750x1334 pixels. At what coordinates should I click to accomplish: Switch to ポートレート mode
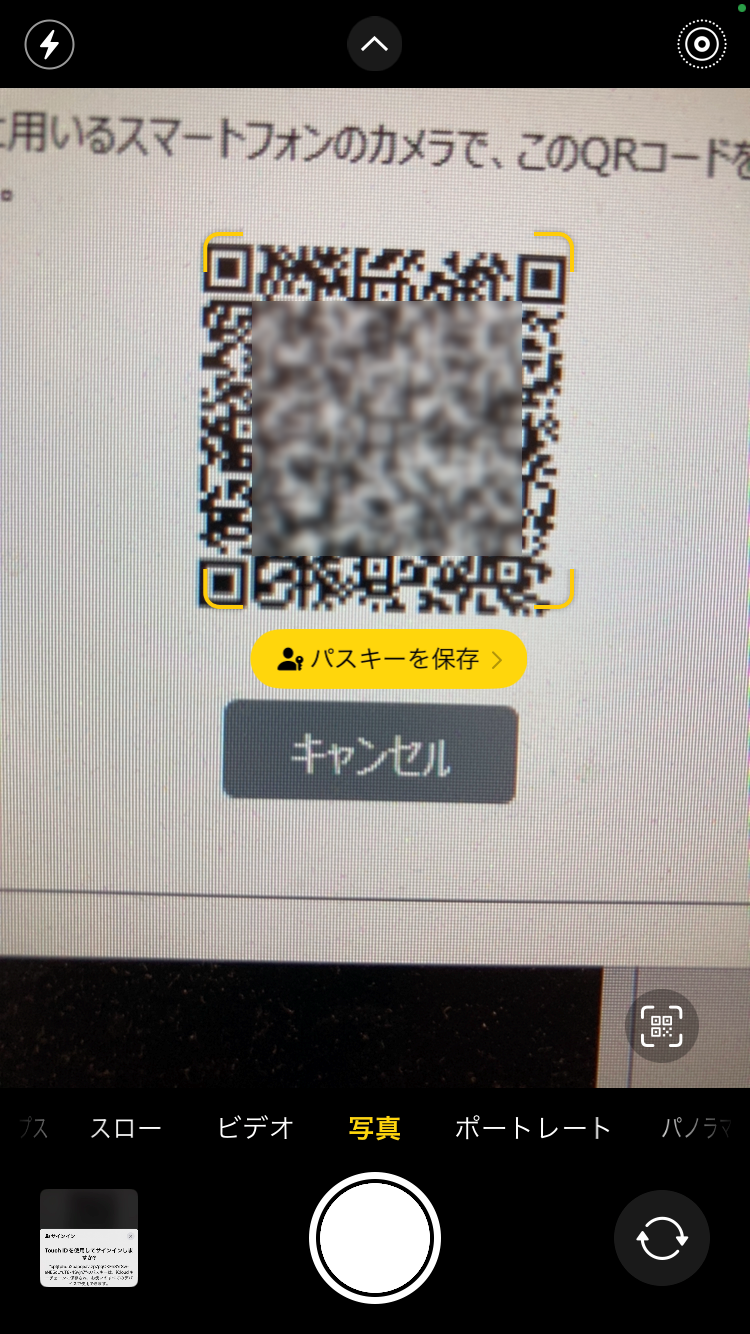coord(532,1129)
